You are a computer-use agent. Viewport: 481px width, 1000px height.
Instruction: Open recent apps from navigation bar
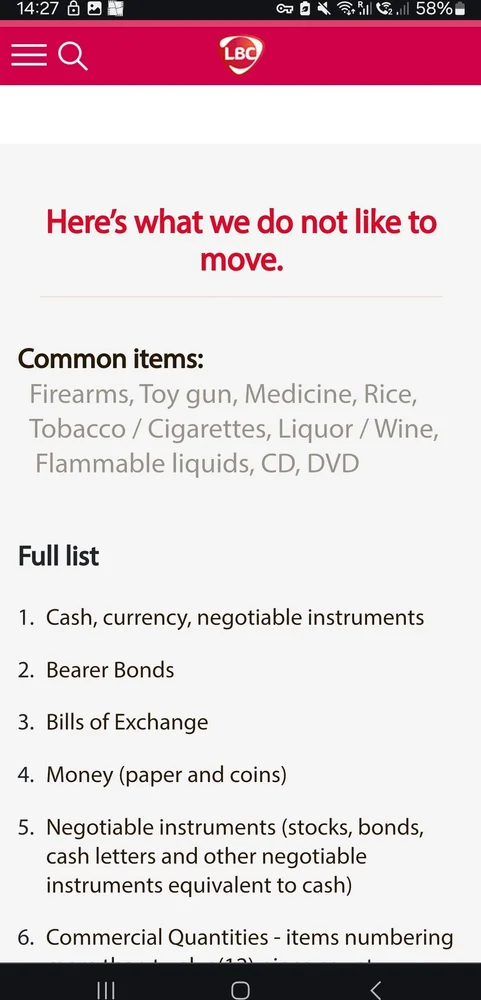pyautogui.click(x=105, y=989)
